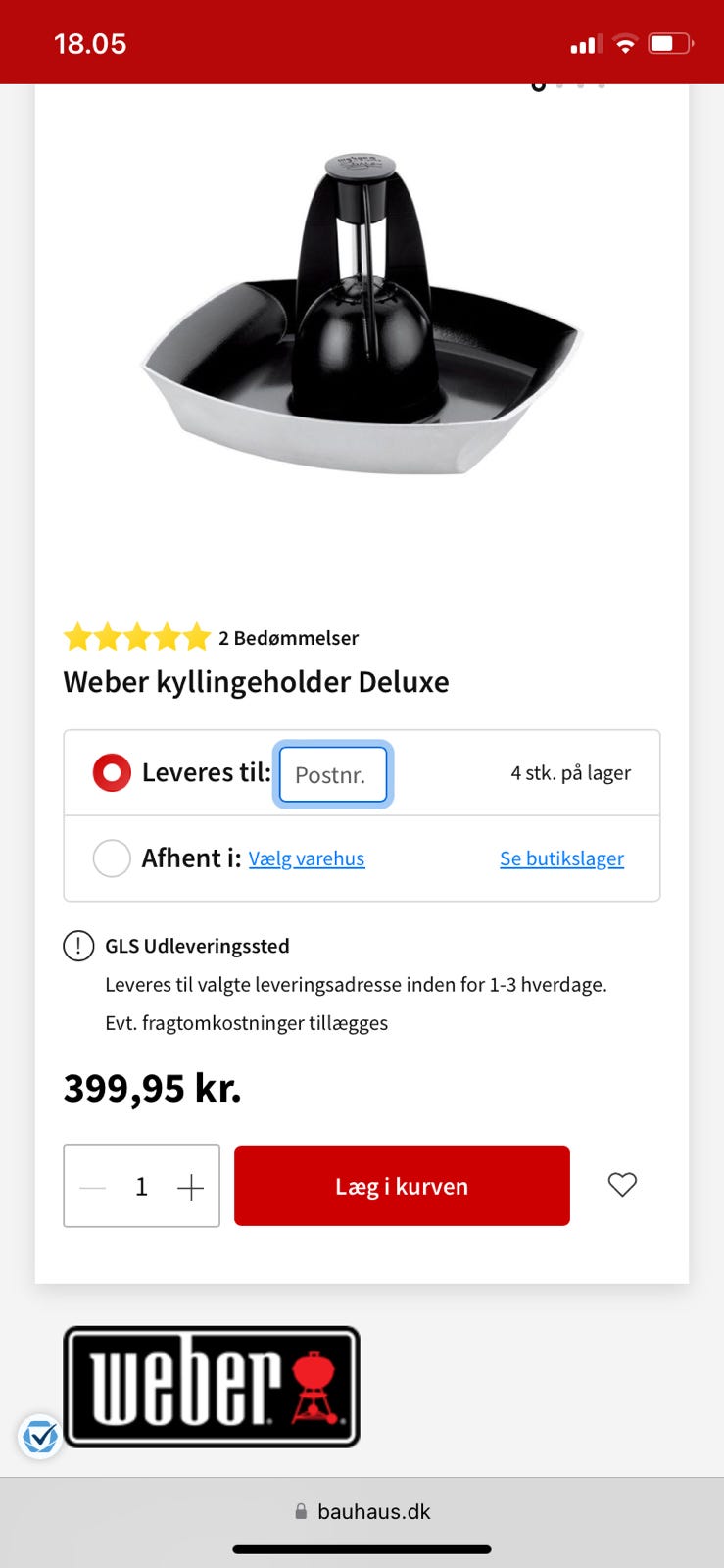Screen dimensions: 724x1568
Task: Decrease quantity with the minus control
Action: 92,1186
